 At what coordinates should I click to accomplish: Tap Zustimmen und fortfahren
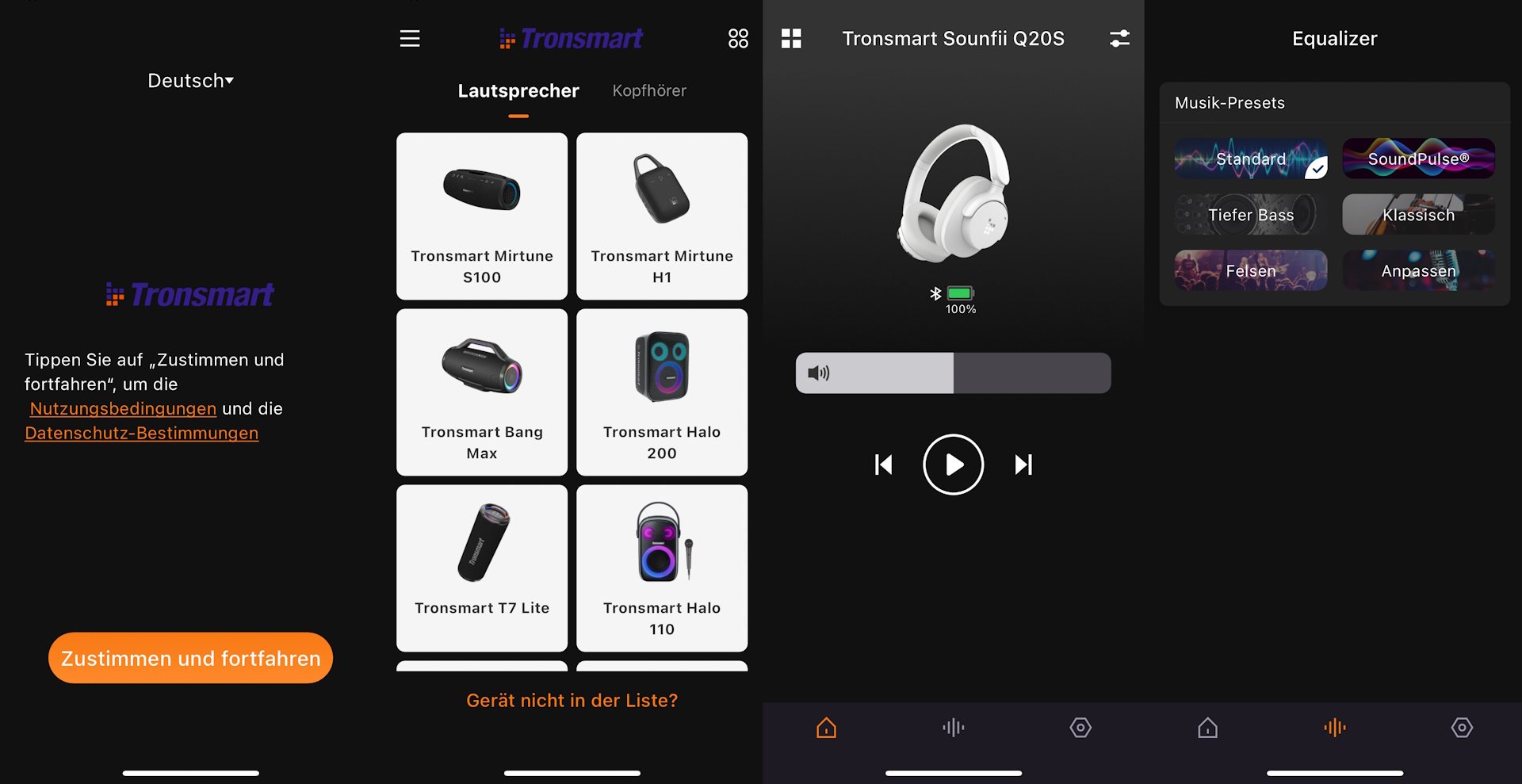(x=190, y=658)
